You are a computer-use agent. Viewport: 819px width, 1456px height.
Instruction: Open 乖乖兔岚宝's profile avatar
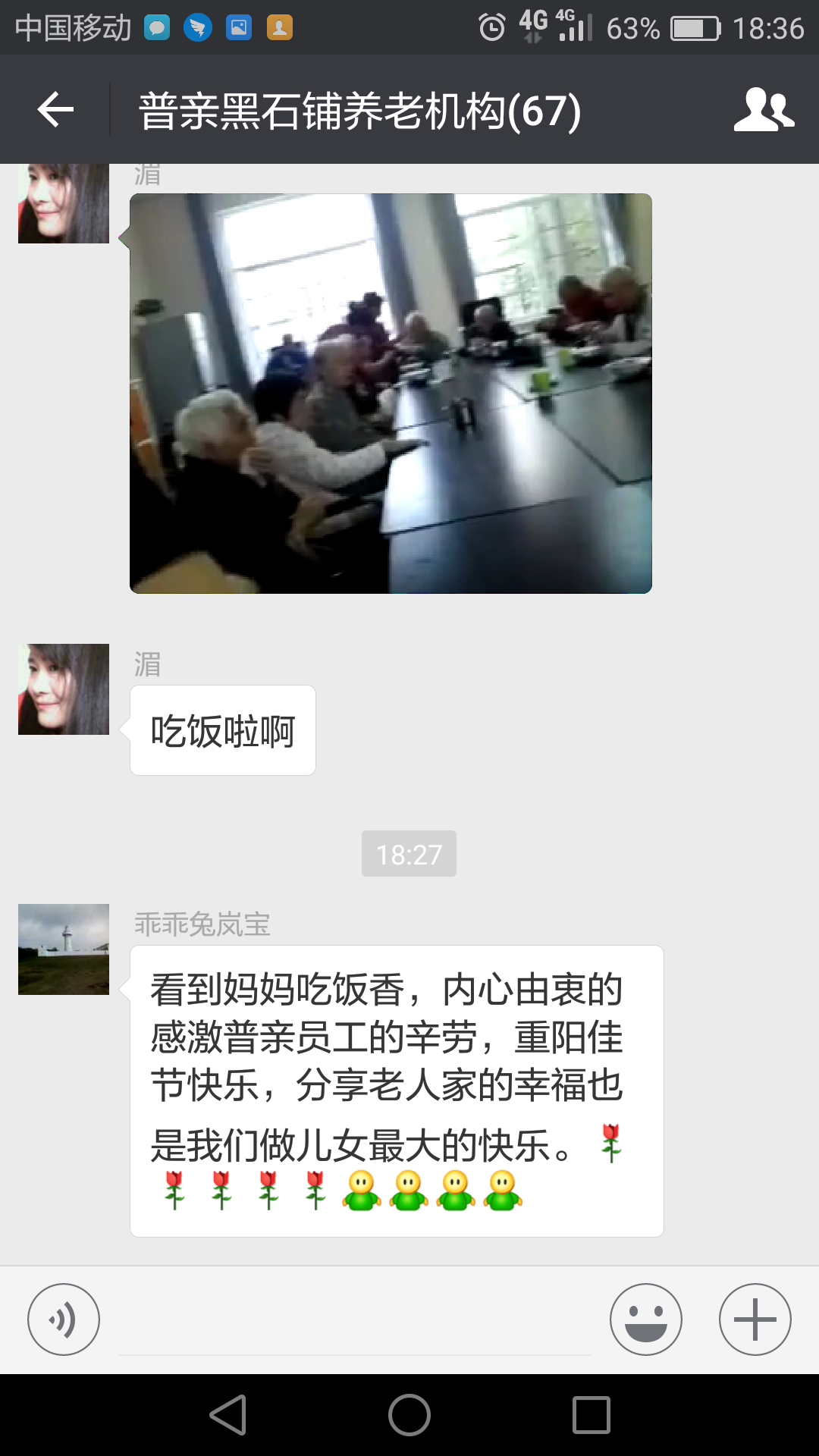pyautogui.click(x=64, y=949)
